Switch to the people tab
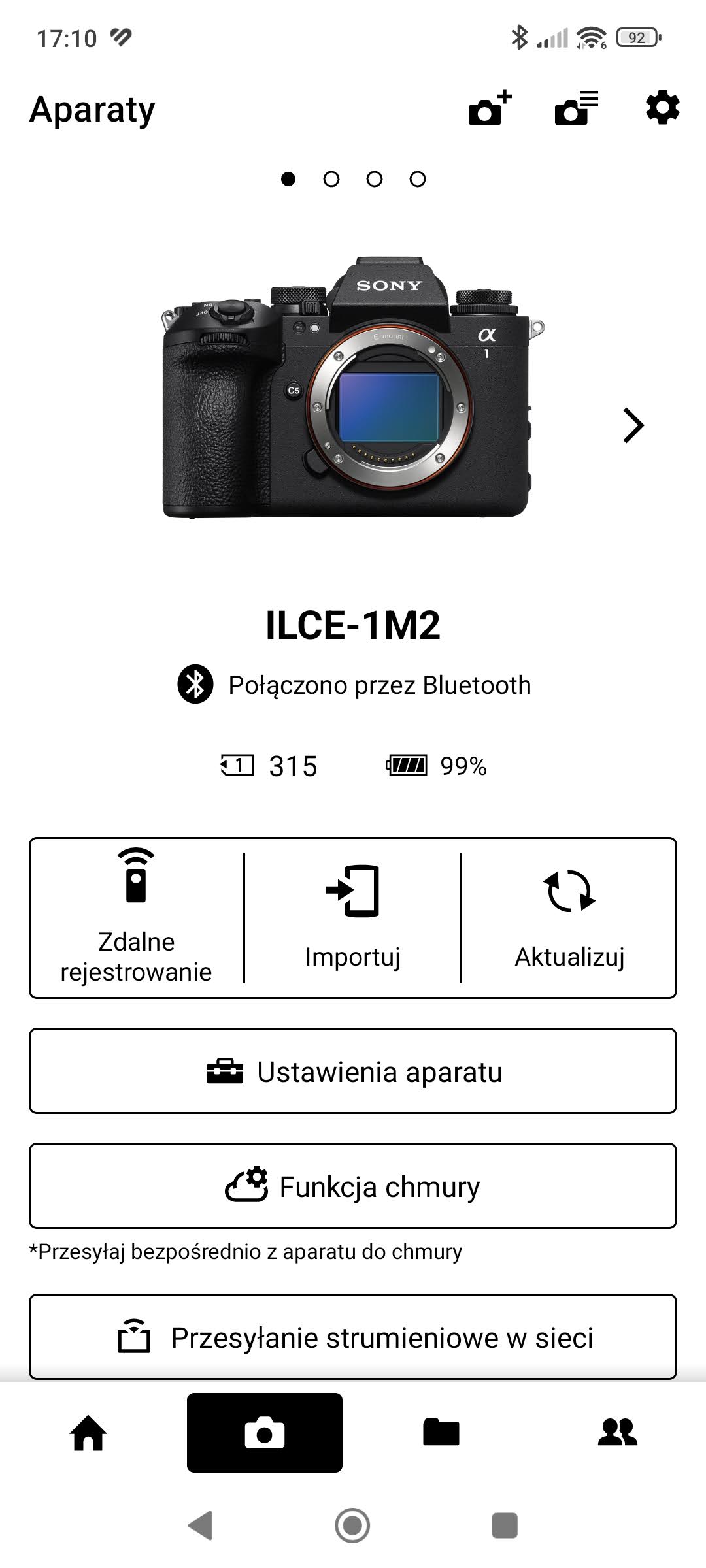 point(618,1433)
